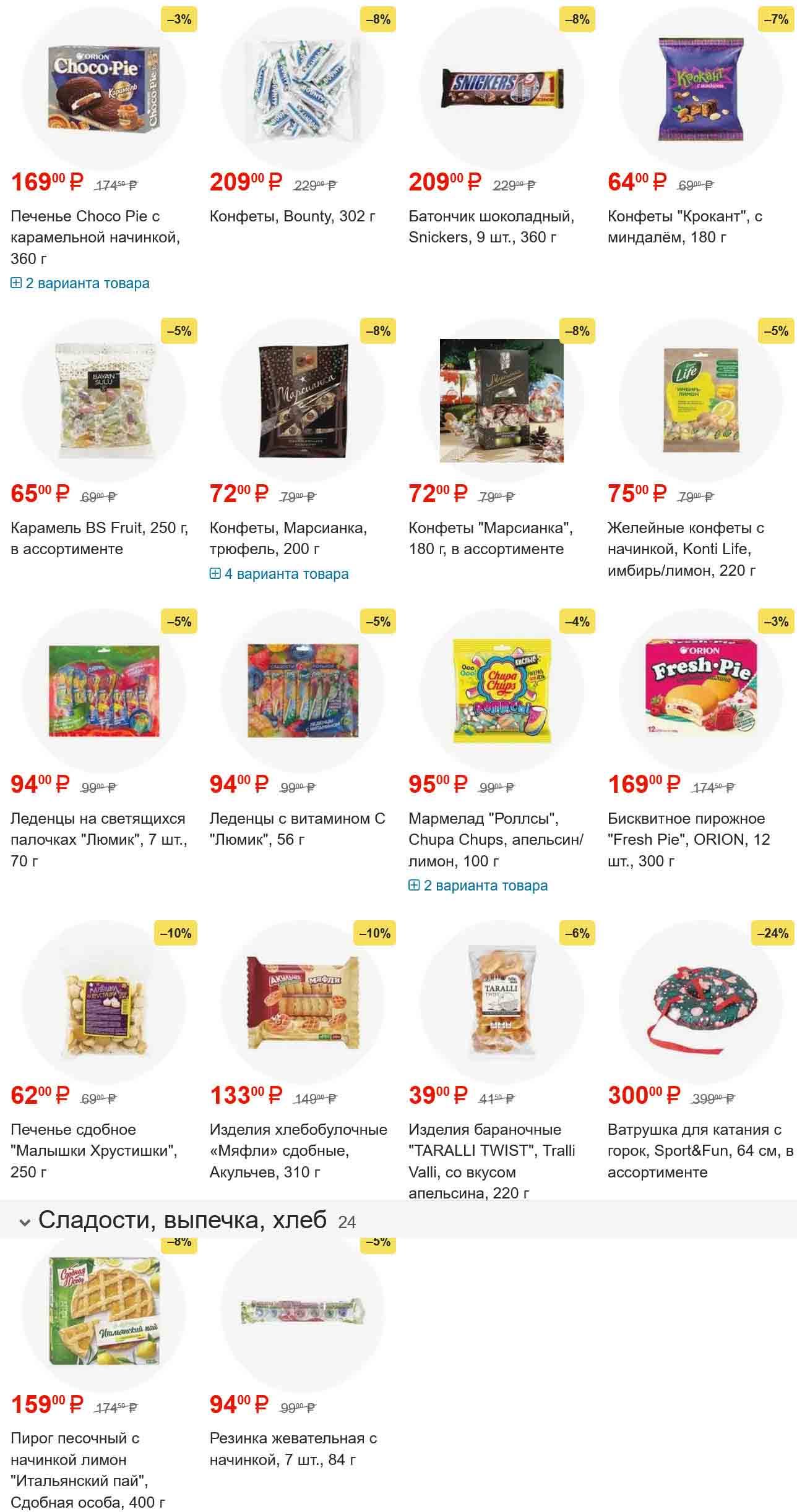Open Snickers 9-pack chocolate bar product

pos(491,226)
